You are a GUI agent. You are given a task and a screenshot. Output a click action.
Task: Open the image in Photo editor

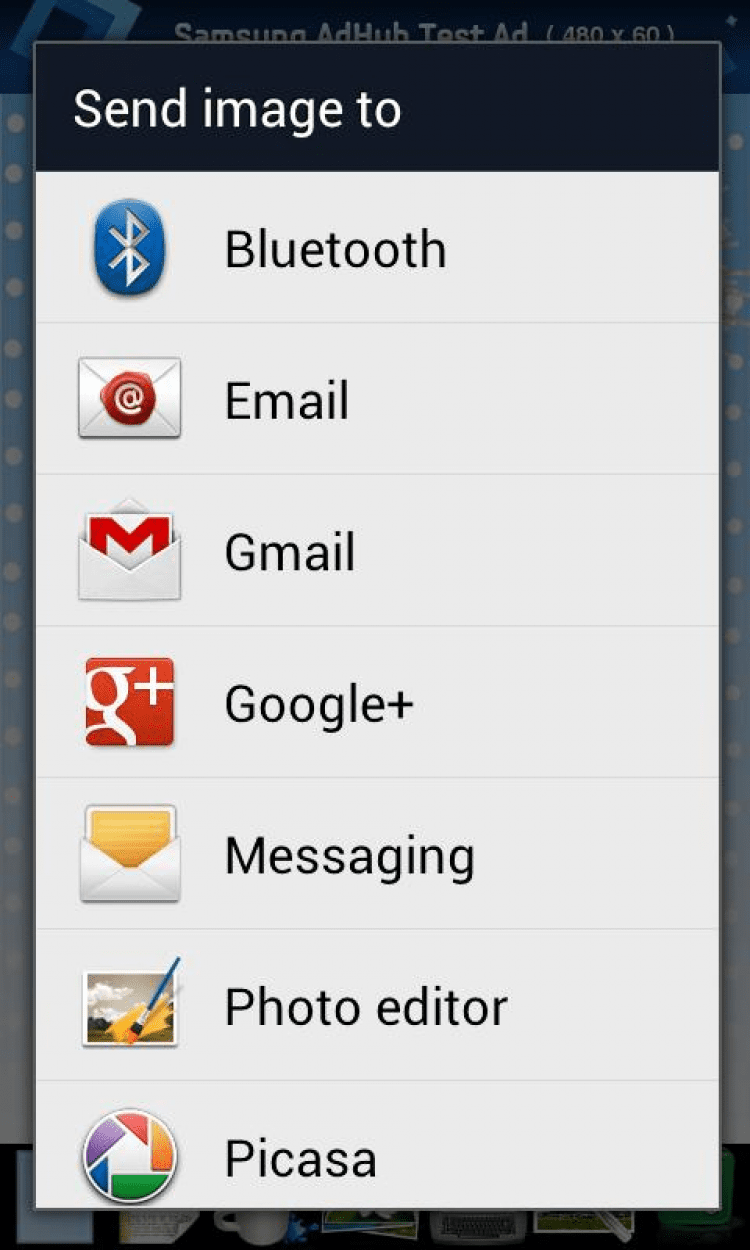[366, 1007]
